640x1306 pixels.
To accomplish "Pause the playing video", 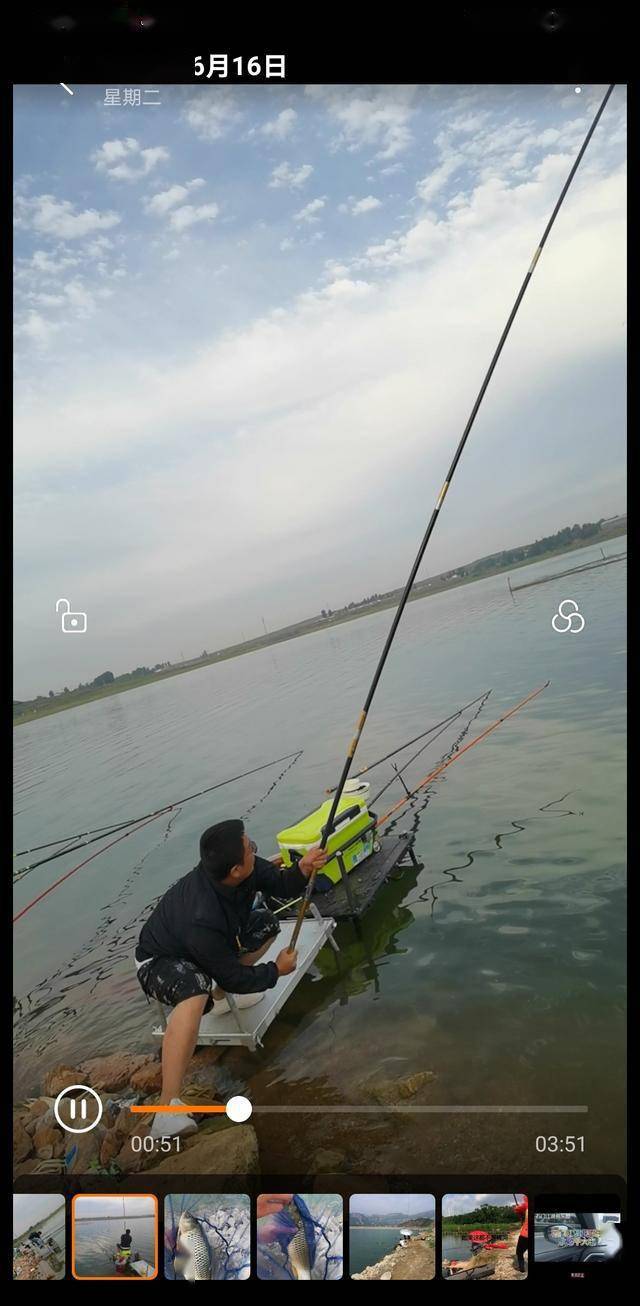I will (78, 1109).
